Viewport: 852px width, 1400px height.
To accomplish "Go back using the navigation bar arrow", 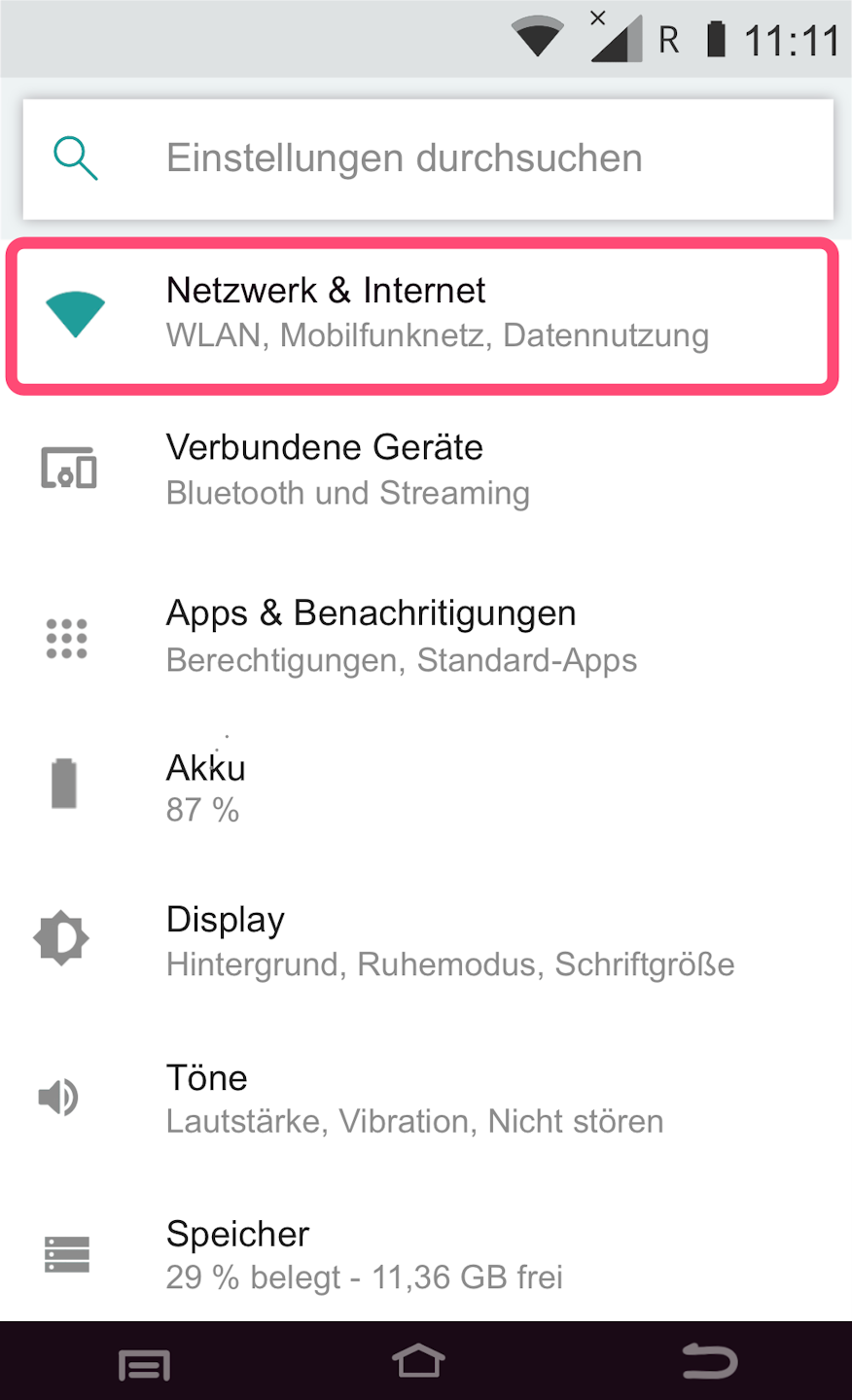I will (x=710, y=1362).
